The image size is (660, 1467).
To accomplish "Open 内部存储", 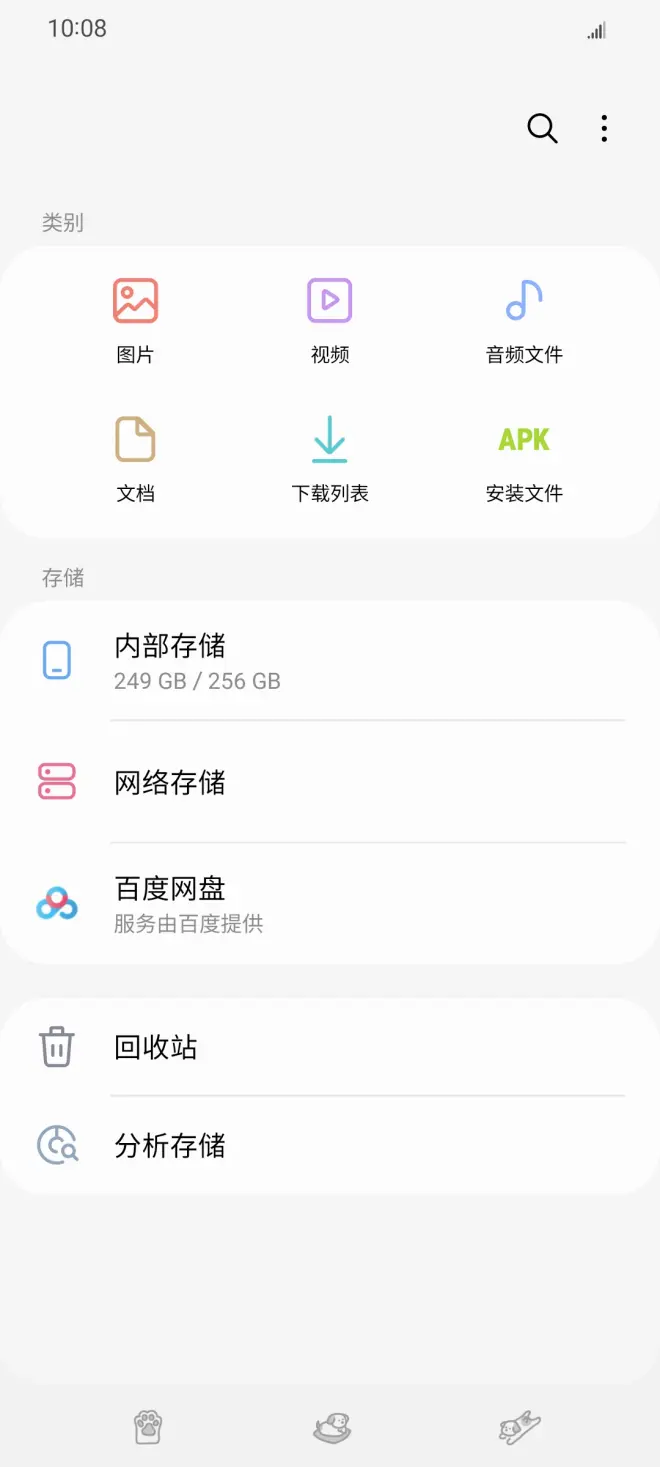I will pos(330,662).
